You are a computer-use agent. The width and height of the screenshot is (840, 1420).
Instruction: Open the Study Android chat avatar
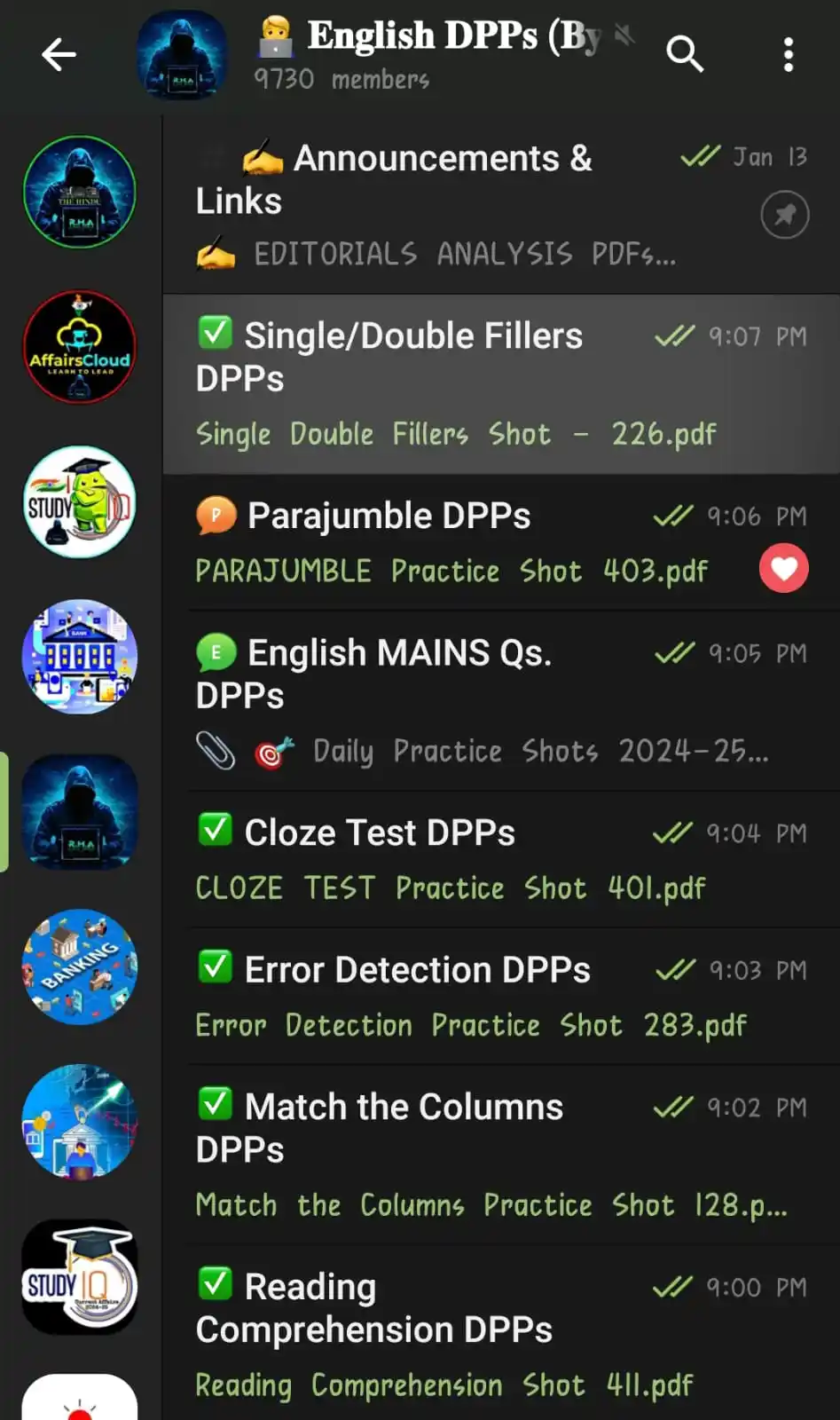79,501
